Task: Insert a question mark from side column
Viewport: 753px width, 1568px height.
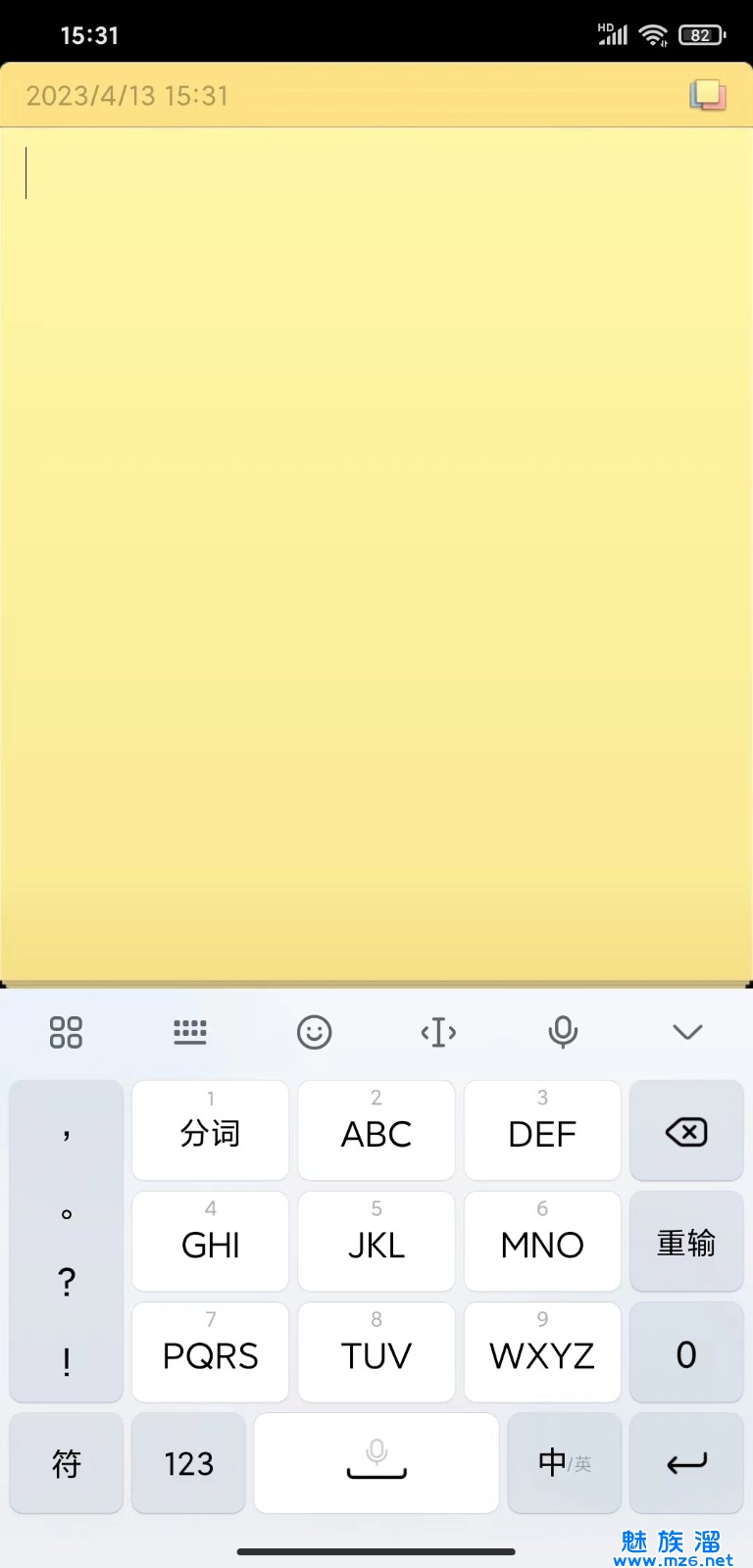Action: coord(66,1282)
